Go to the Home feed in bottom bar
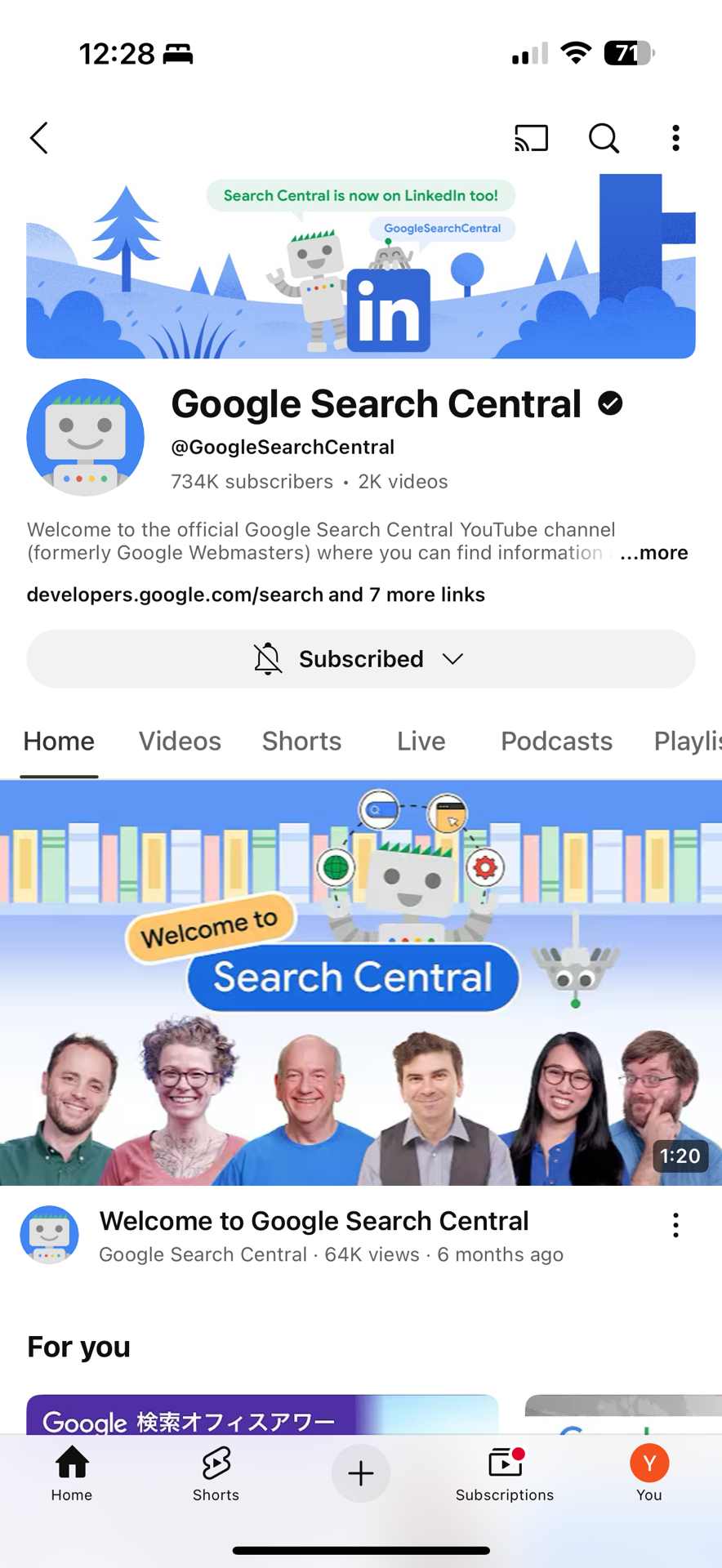The image size is (722, 1568). click(x=72, y=1472)
